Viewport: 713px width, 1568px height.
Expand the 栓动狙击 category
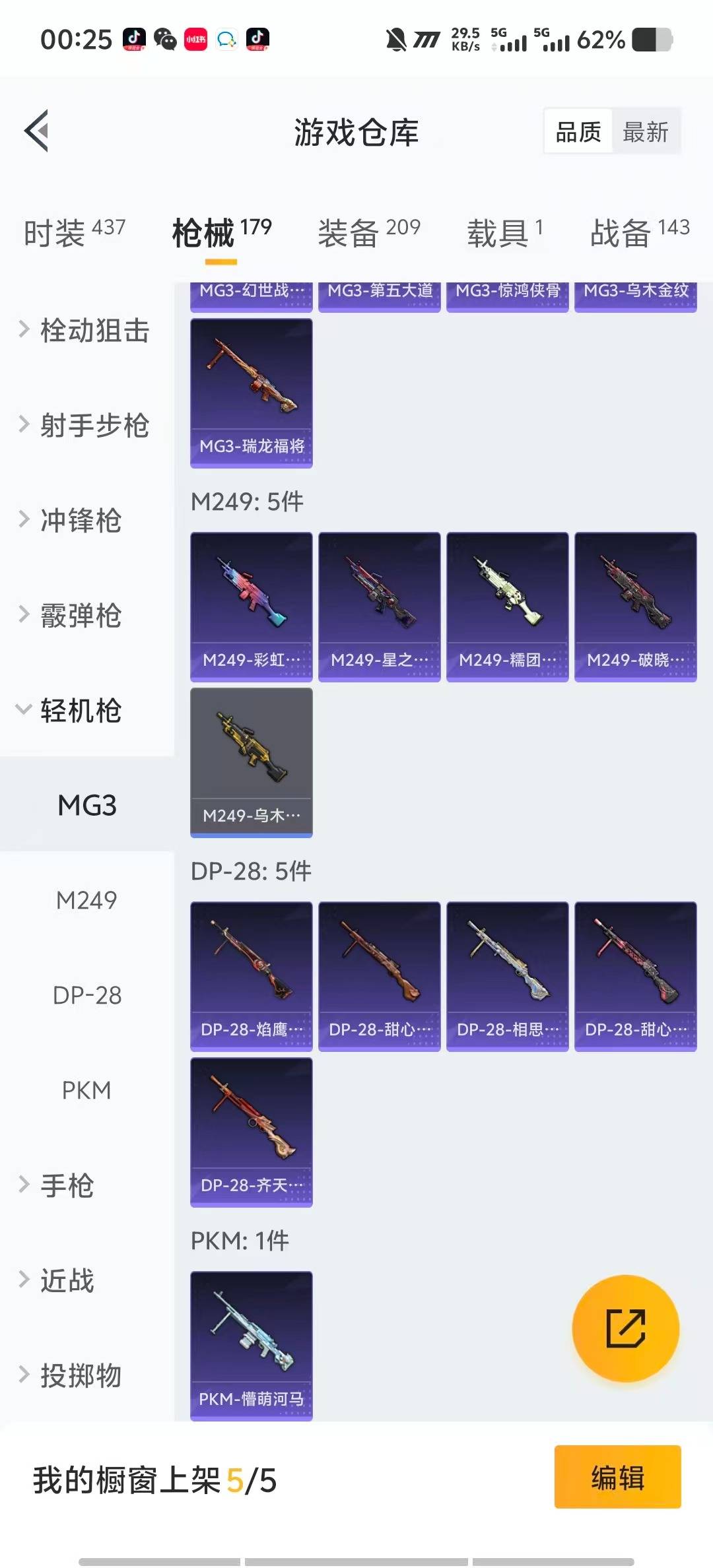coord(86,330)
